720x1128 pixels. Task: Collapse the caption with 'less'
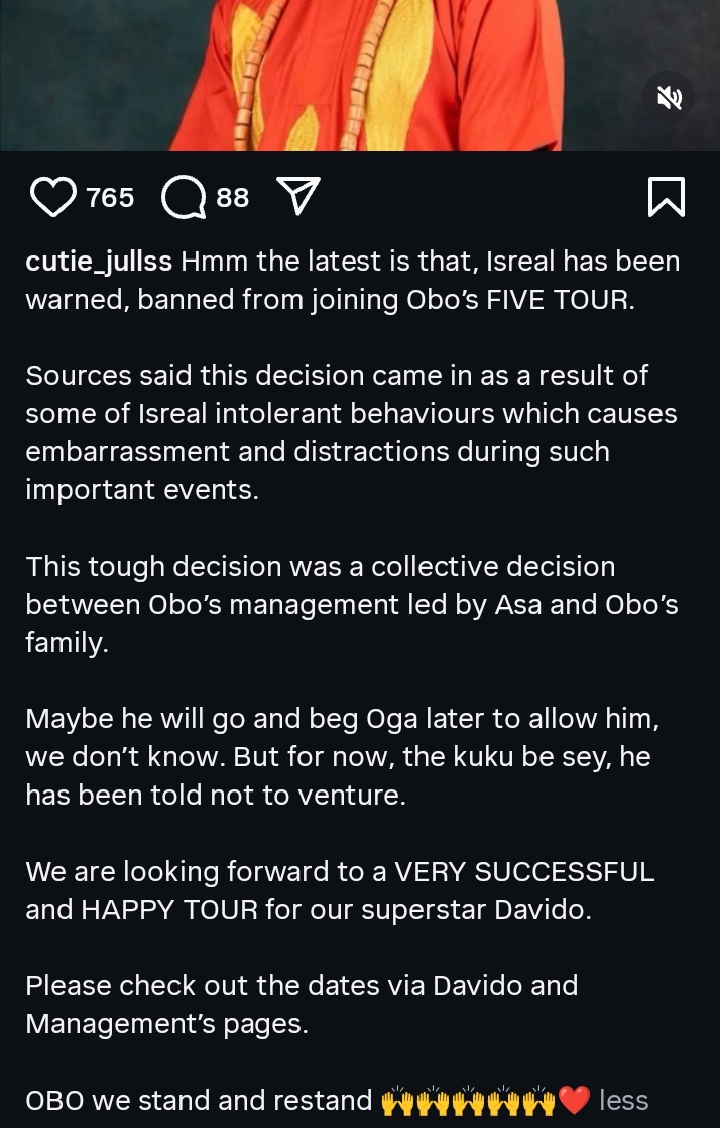tap(623, 1101)
